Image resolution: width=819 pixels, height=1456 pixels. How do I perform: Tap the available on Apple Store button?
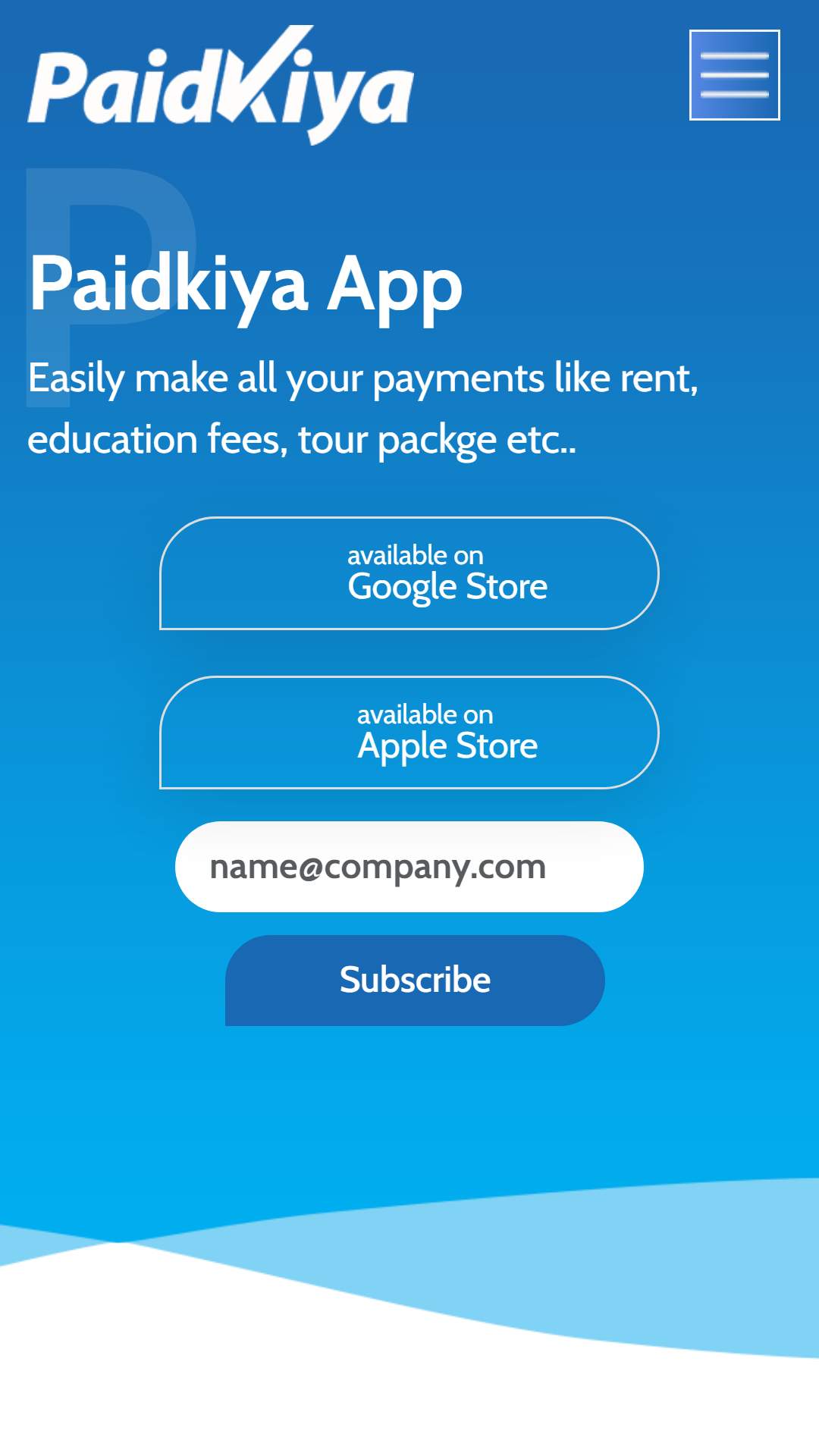pos(409,733)
